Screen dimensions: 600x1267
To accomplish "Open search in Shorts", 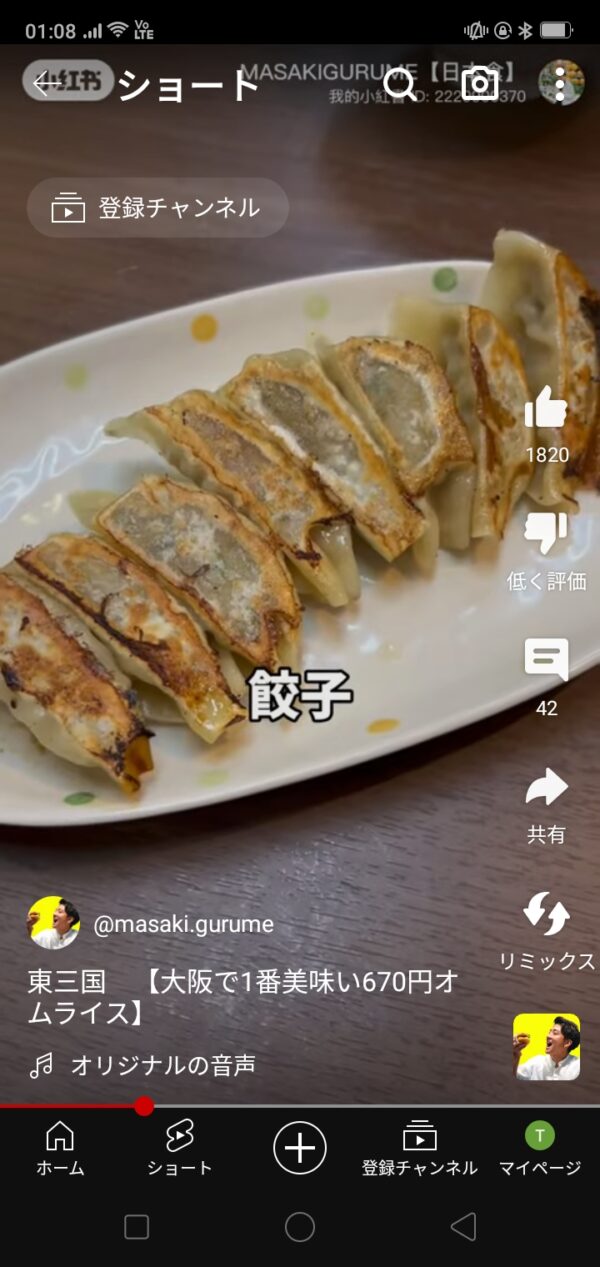I will (400, 84).
